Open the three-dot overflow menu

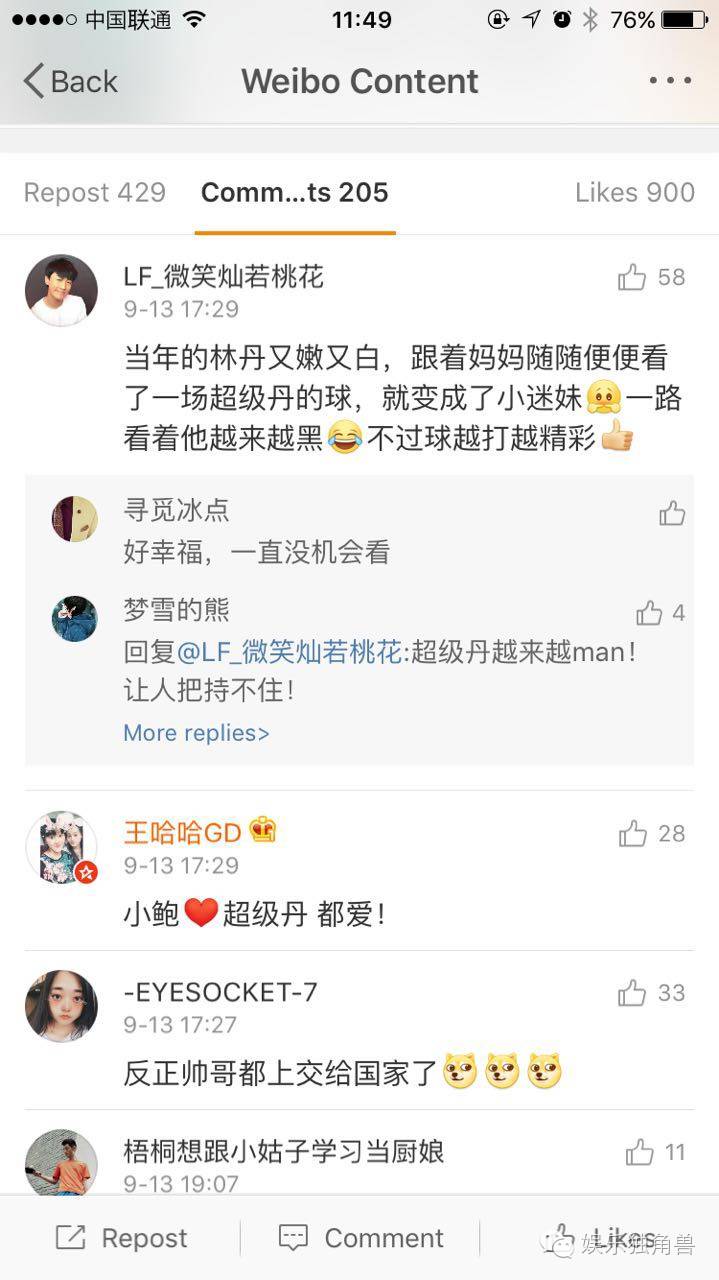click(669, 81)
